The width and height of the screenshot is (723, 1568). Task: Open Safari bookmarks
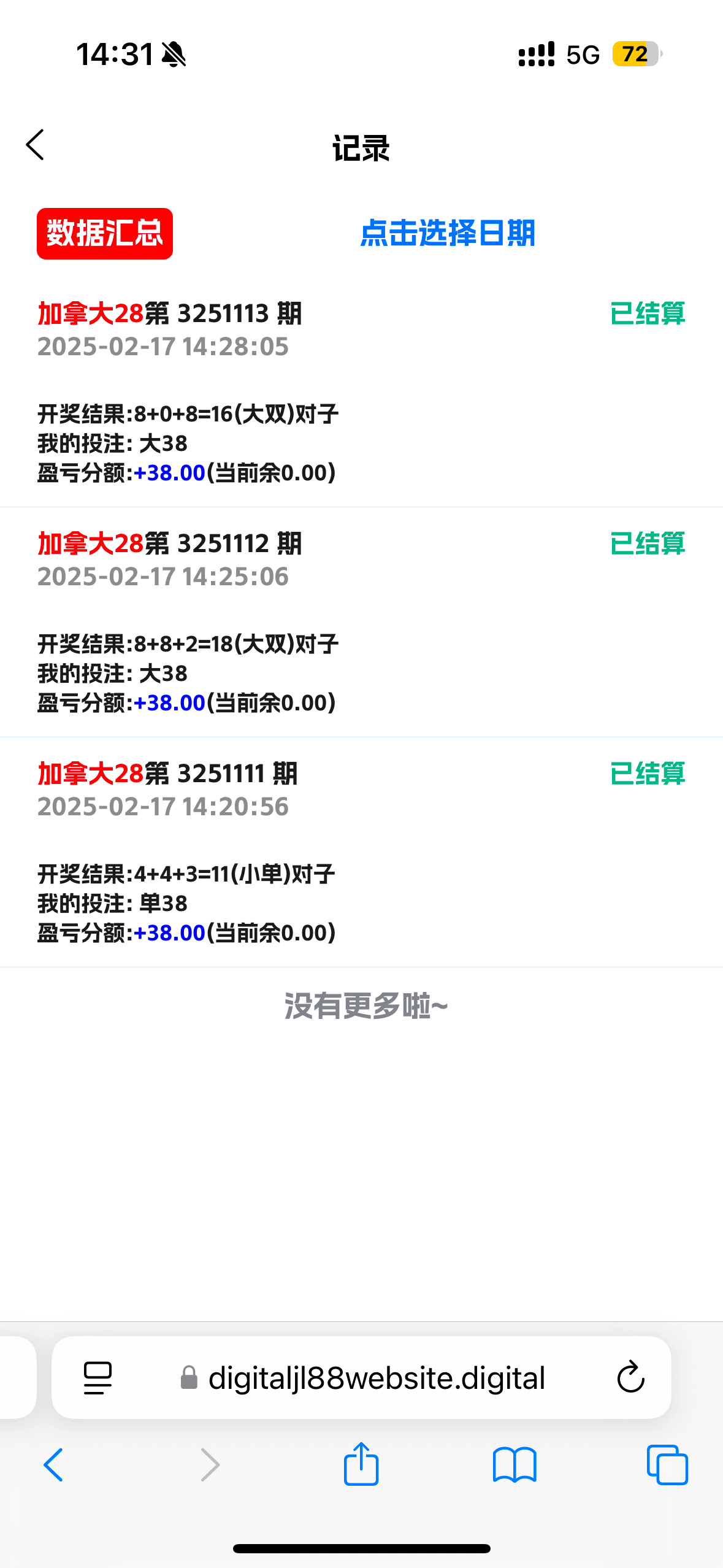tap(515, 1465)
